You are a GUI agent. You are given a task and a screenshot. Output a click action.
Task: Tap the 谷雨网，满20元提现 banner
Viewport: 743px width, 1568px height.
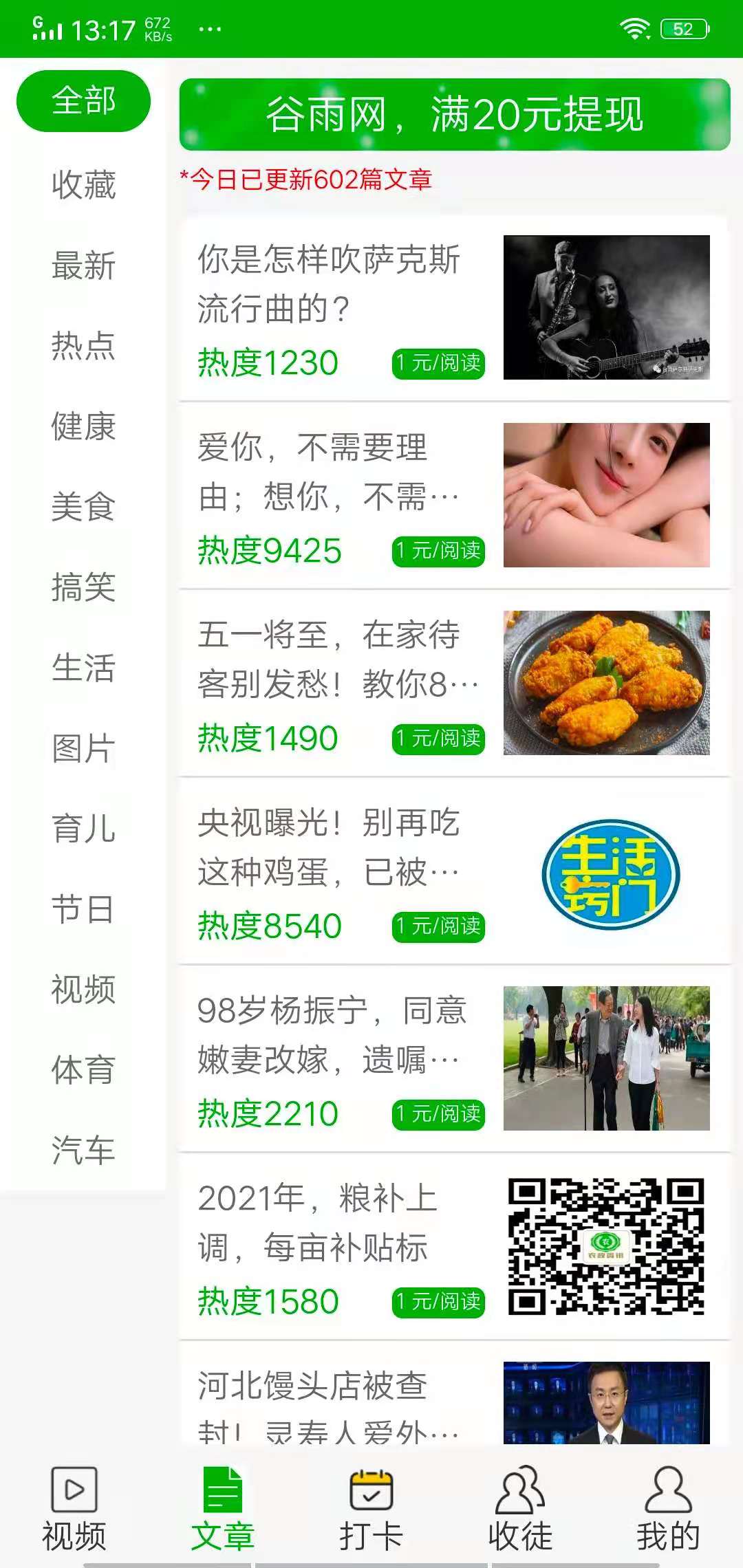(x=456, y=114)
